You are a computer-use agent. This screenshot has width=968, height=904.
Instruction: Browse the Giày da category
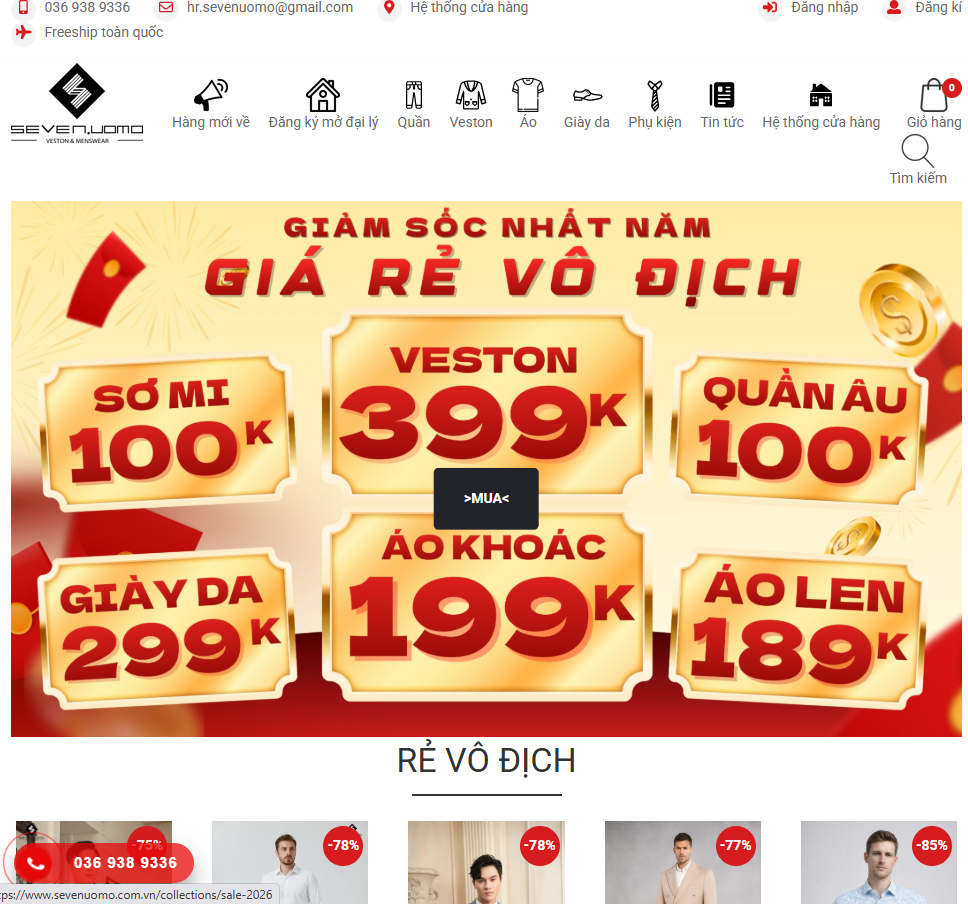[x=586, y=107]
